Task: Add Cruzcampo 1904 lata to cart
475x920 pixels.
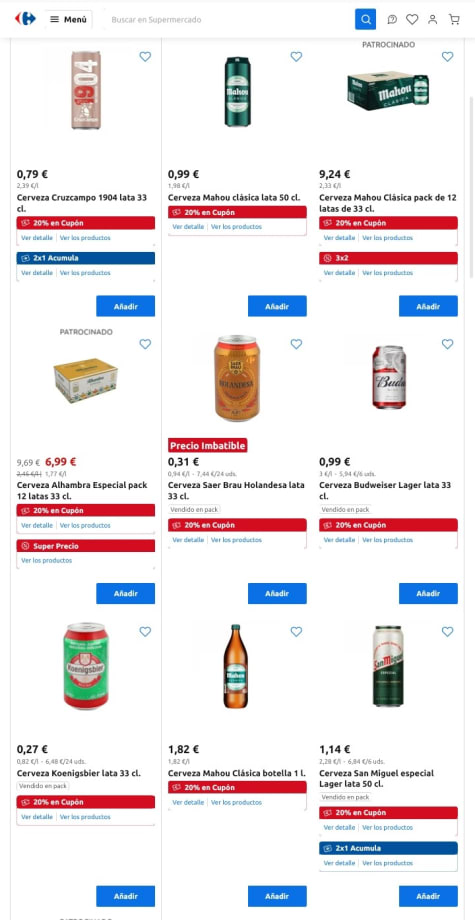Action: click(125, 306)
